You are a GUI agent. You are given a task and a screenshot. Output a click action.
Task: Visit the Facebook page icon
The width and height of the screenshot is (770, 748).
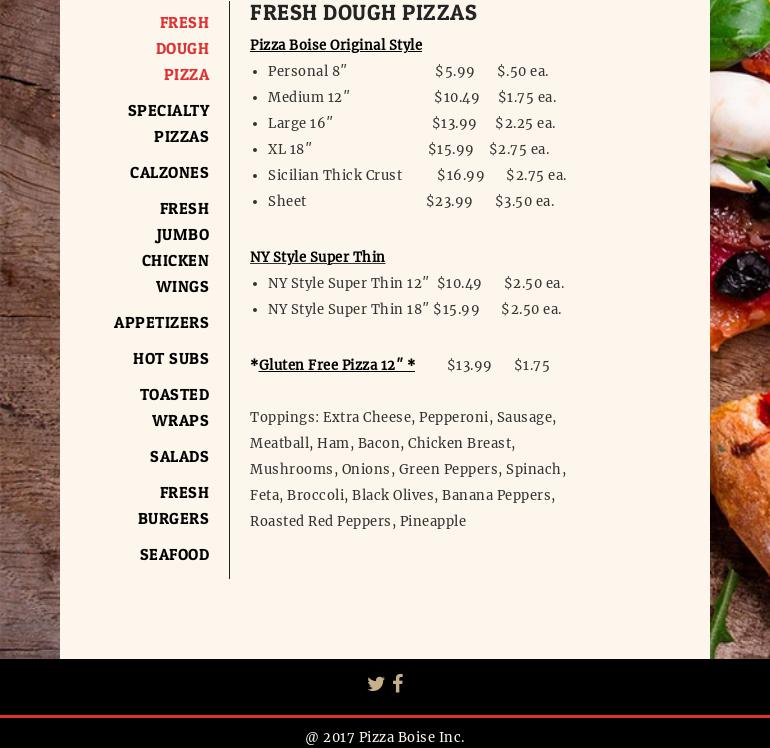click(398, 683)
